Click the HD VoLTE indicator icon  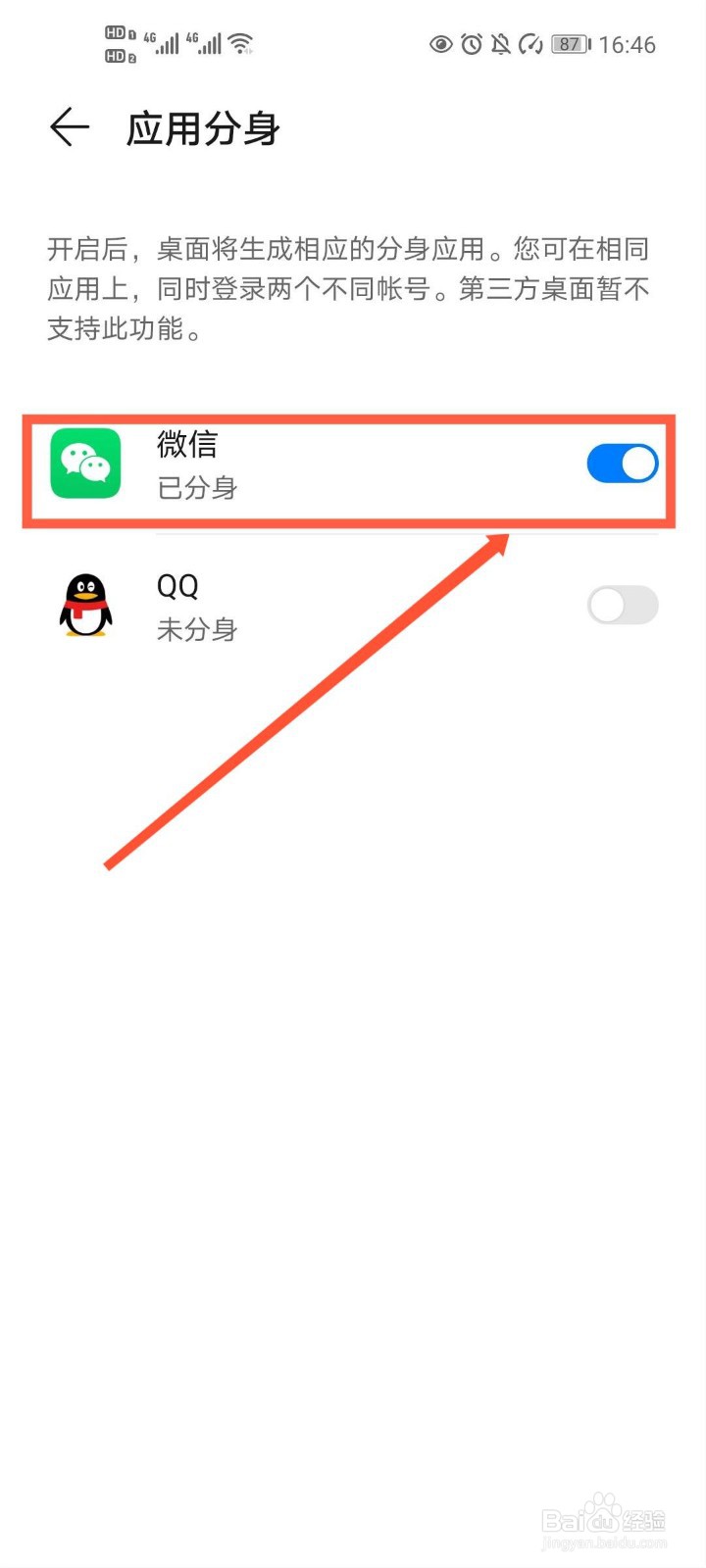click(x=118, y=43)
